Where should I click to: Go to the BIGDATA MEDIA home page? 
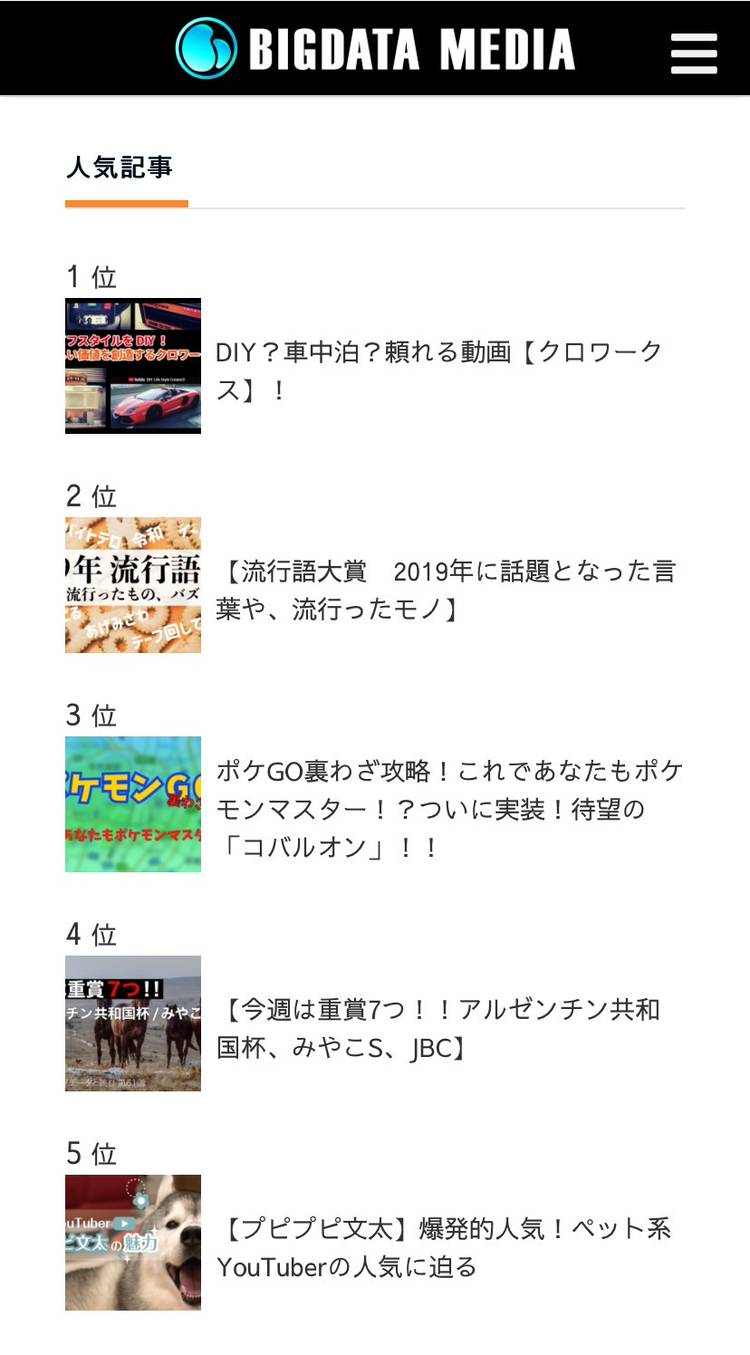pos(376,49)
